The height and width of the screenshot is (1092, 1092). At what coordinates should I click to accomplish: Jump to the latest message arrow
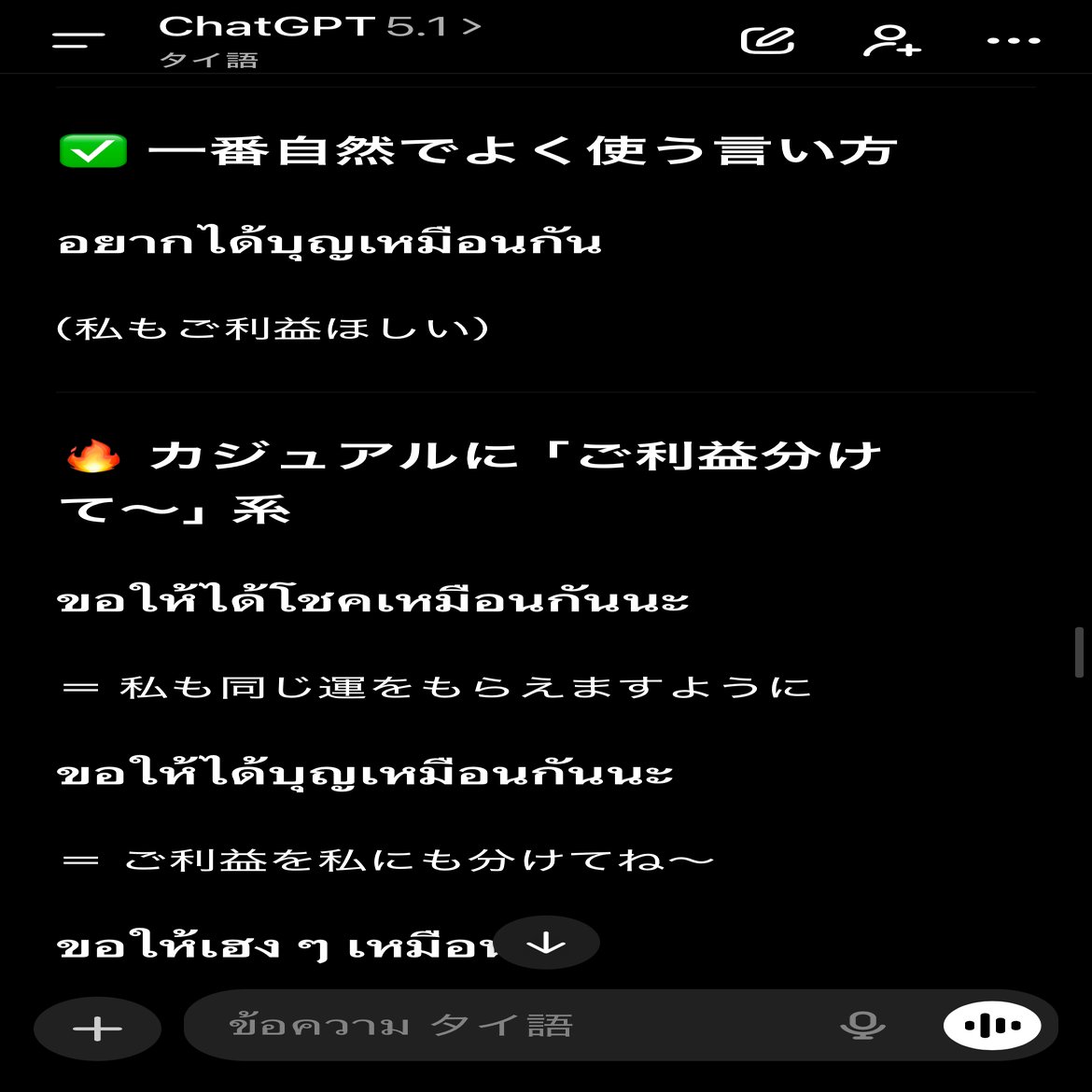point(546,944)
